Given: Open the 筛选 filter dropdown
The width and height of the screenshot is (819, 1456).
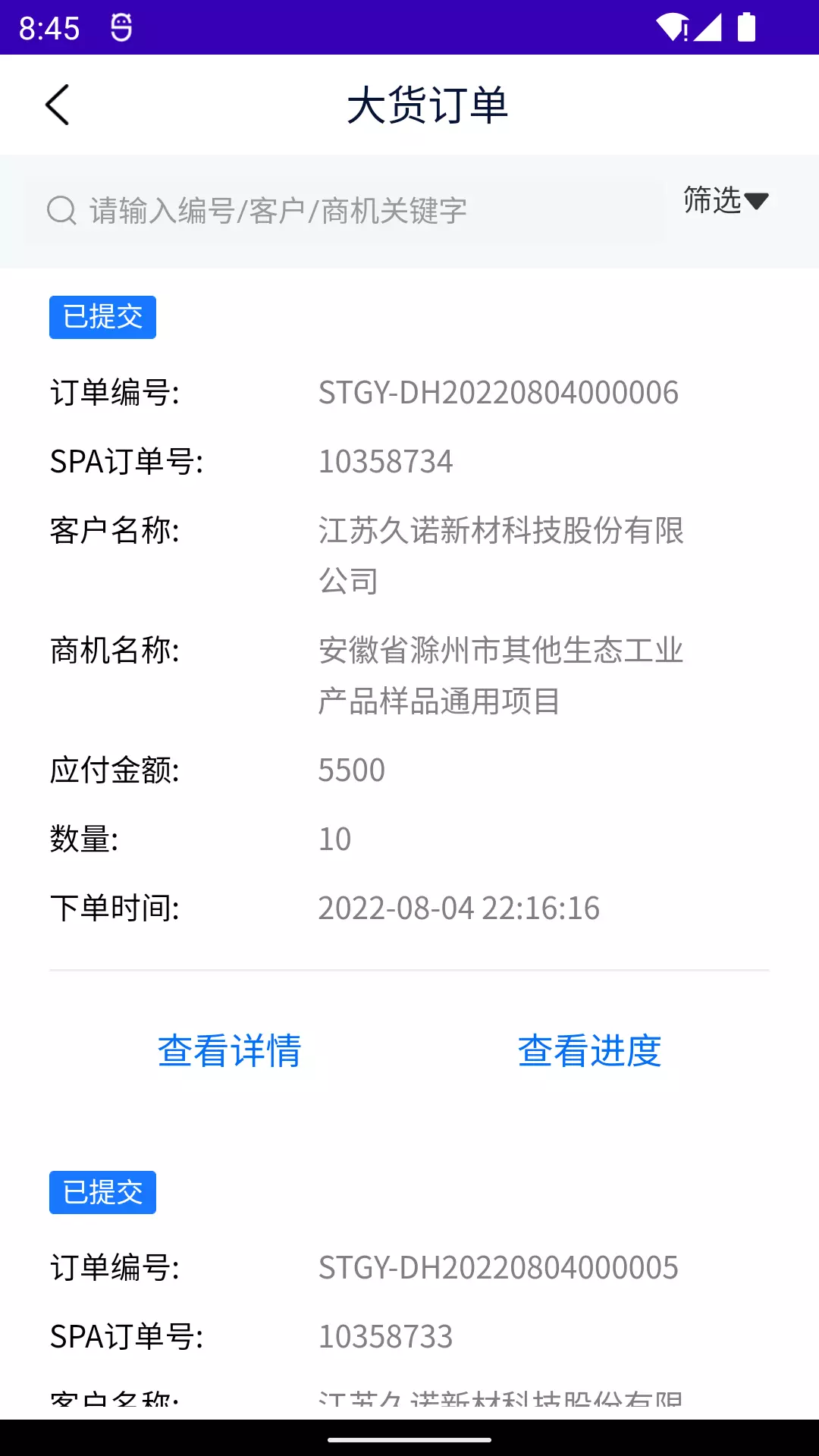Looking at the screenshot, I should point(726,200).
